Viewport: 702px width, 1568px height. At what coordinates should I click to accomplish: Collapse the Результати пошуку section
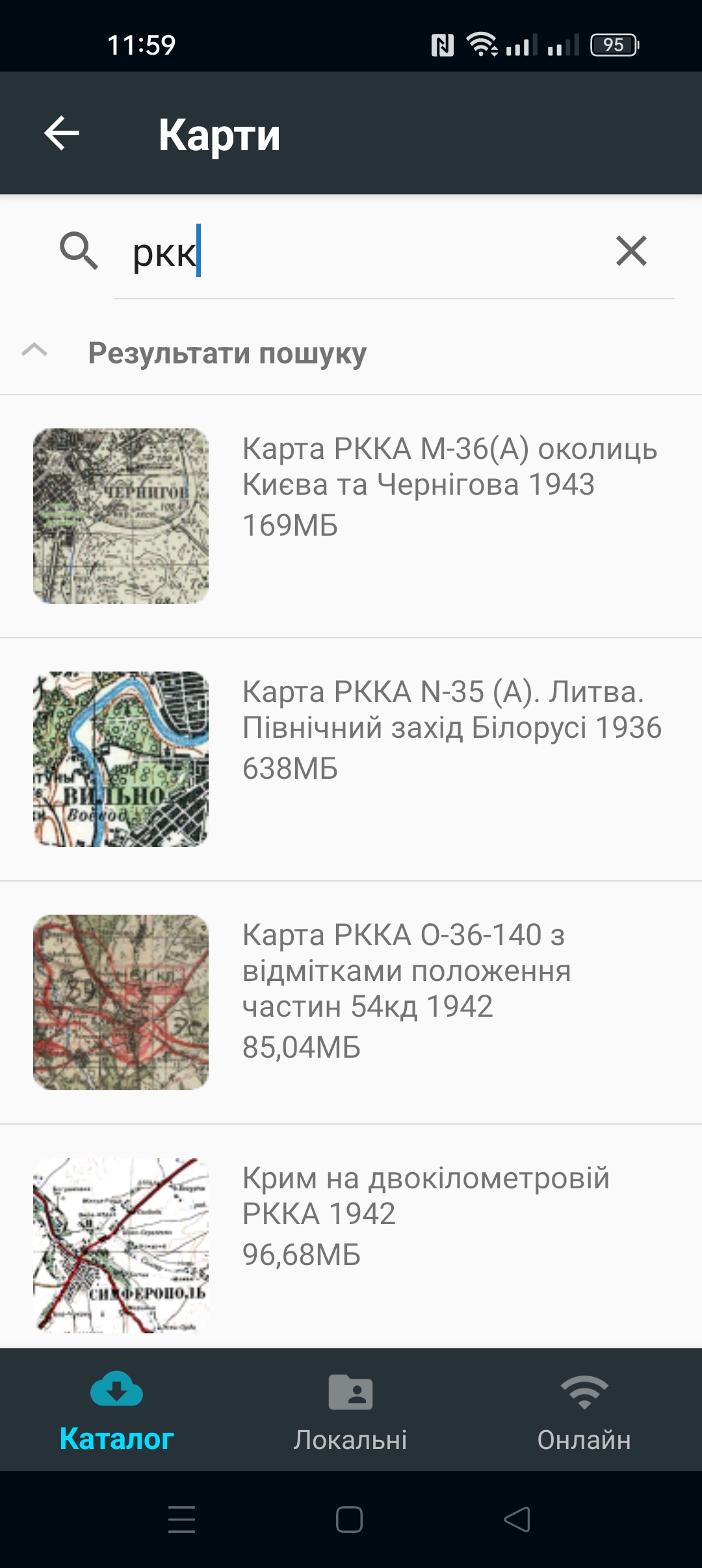(x=34, y=351)
